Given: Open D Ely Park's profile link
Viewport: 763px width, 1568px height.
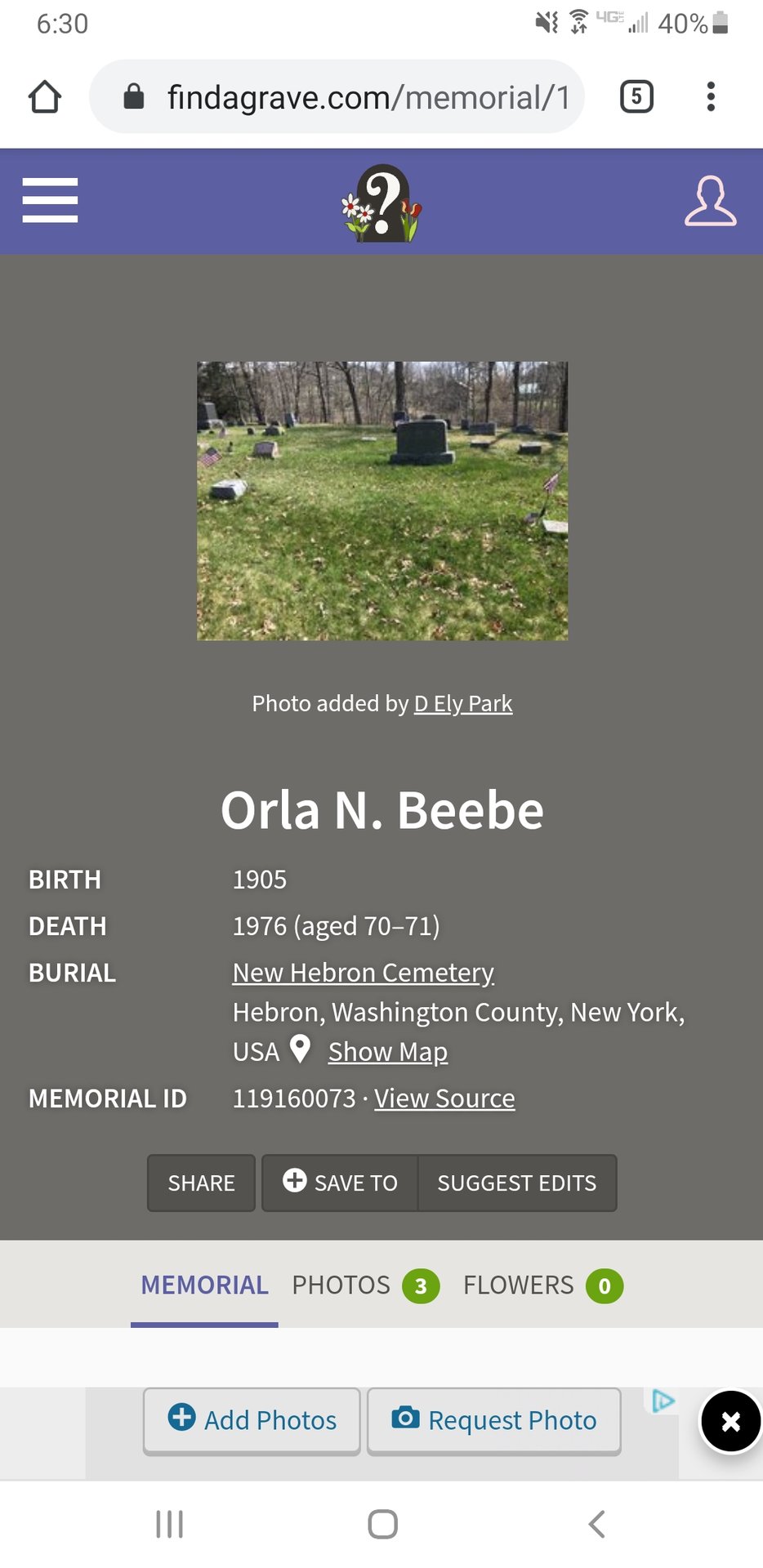Looking at the screenshot, I should coord(463,704).
